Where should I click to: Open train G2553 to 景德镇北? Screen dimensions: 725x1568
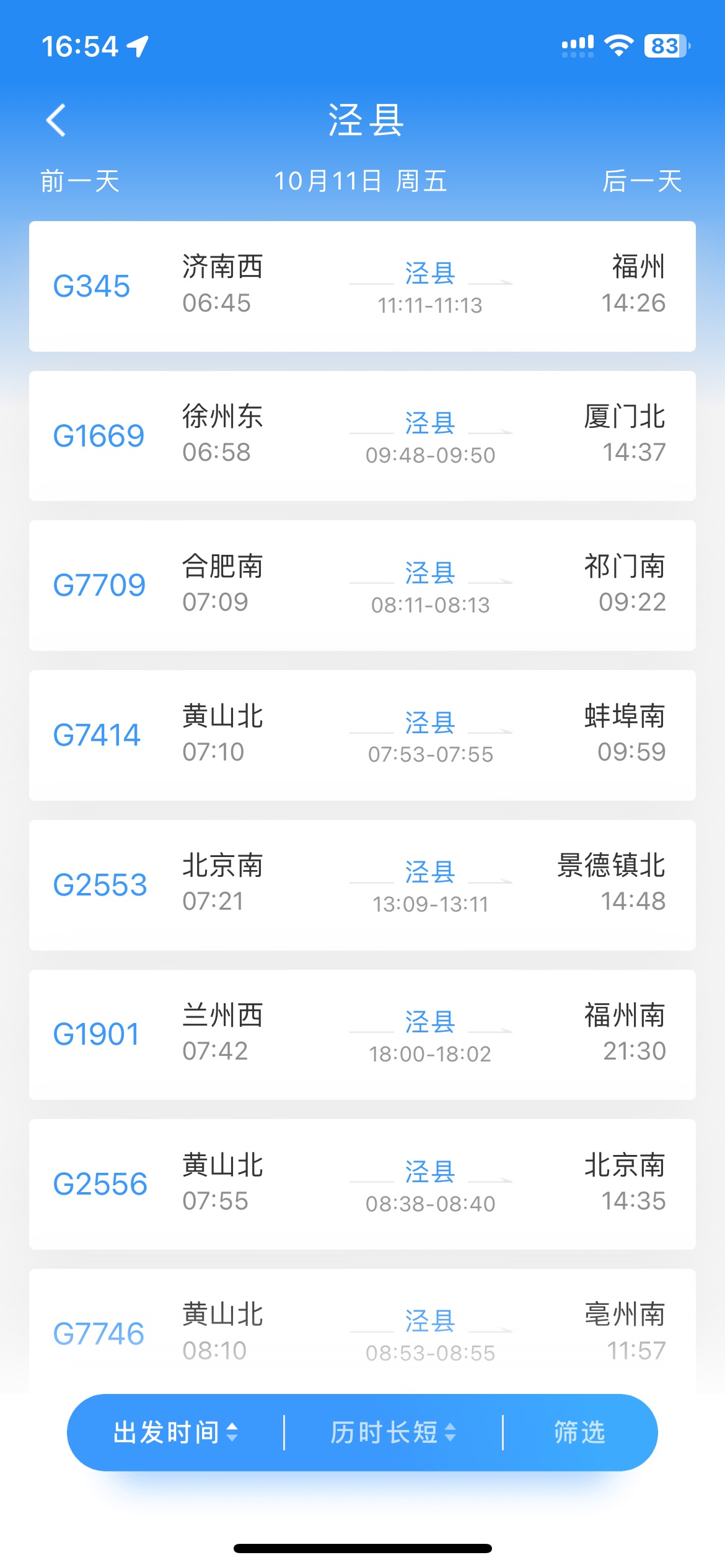pos(362,885)
